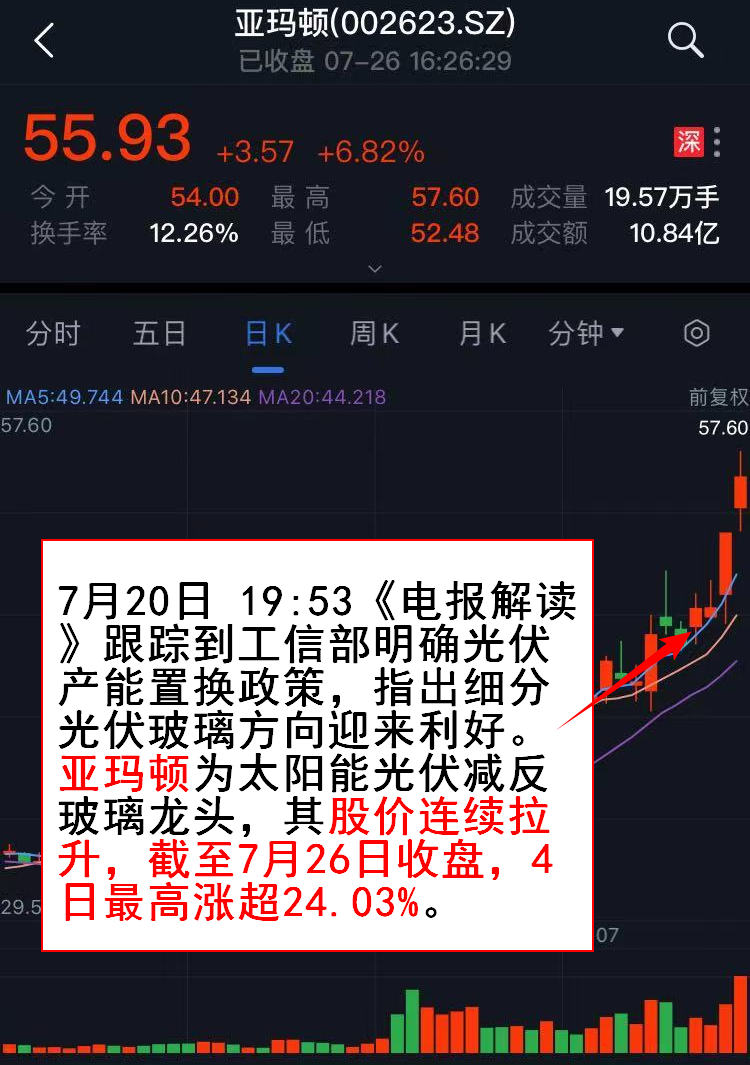Viewport: 750px width, 1065px height.
Task: Switch to the 周K weekly chart
Action: [374, 333]
